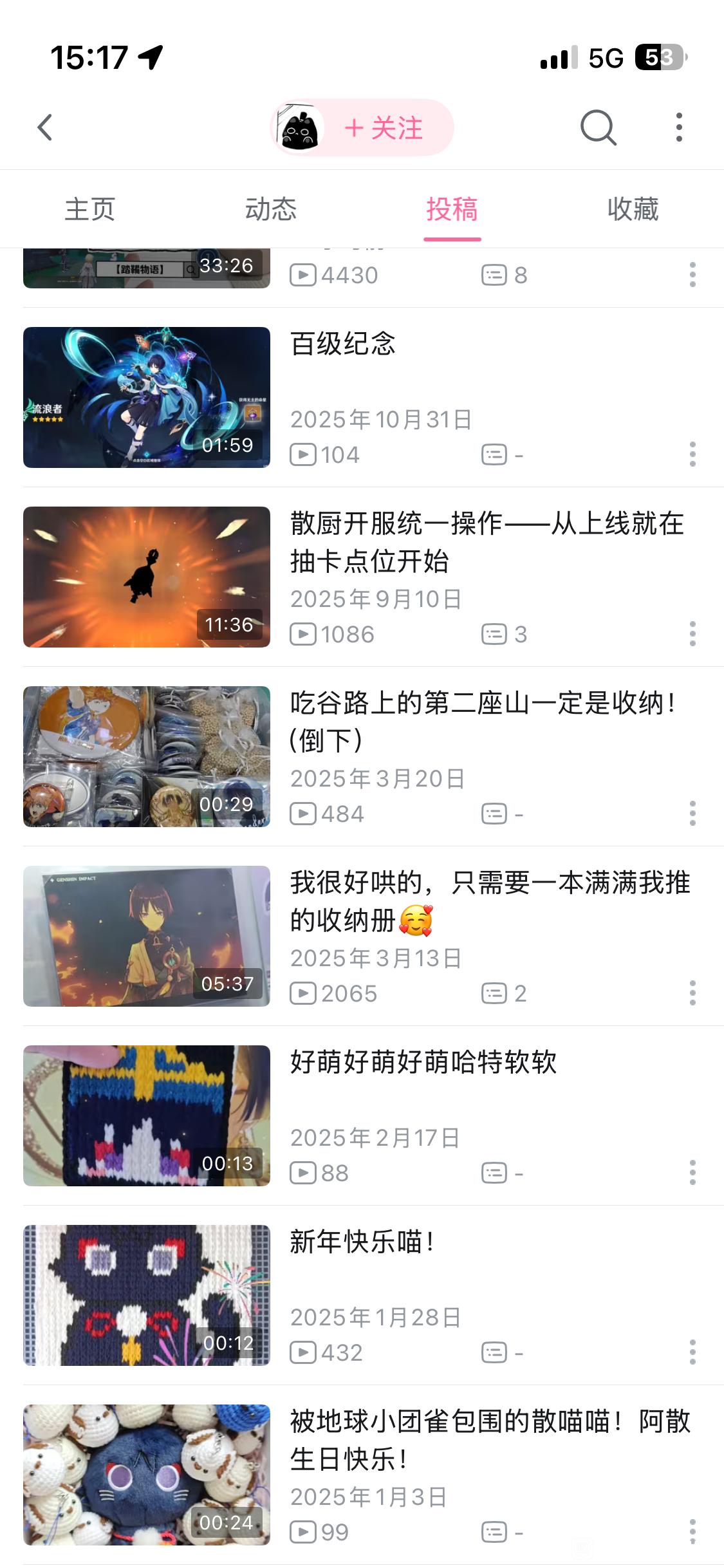Open the video titled 百级纪念
This screenshot has height=1568, width=724.
tap(147, 397)
